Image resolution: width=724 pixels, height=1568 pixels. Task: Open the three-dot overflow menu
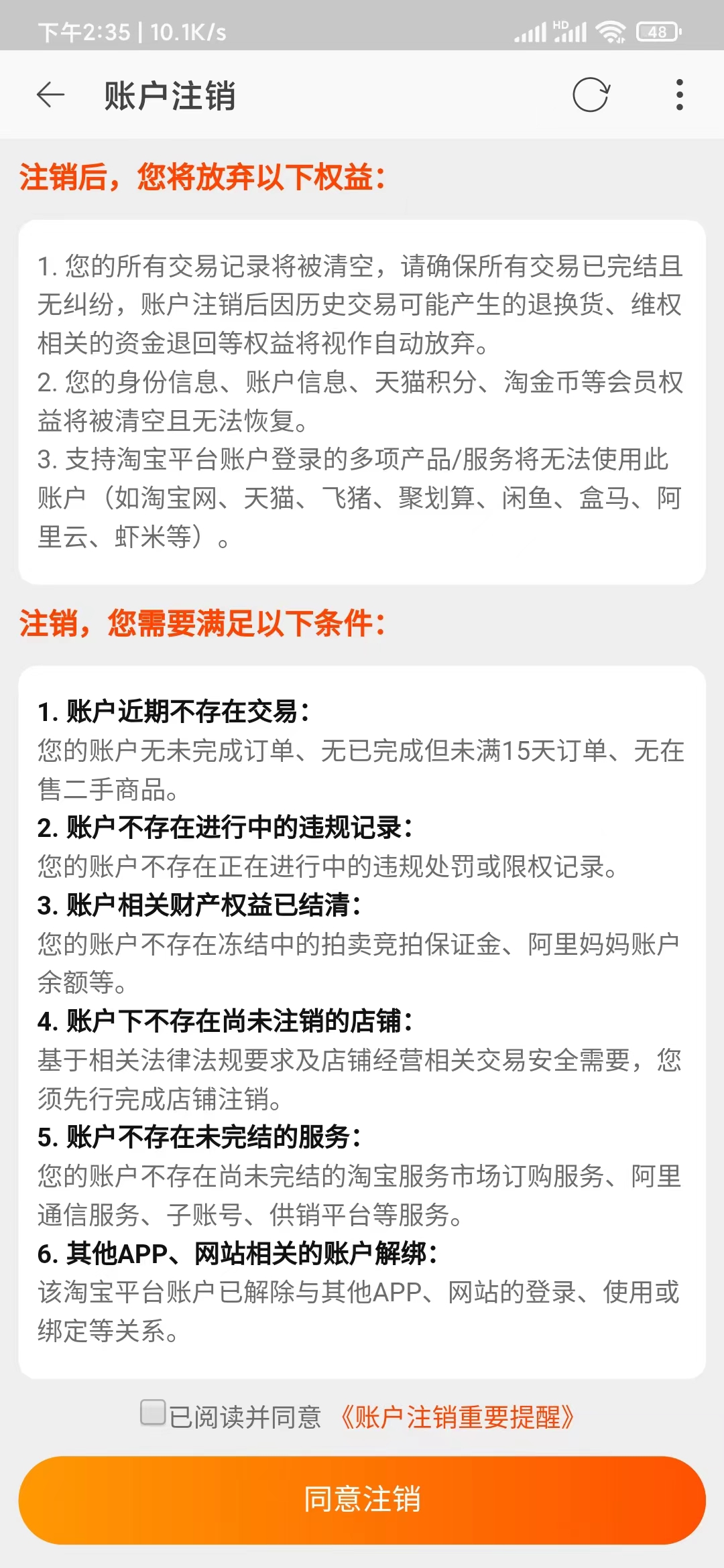coord(678,94)
